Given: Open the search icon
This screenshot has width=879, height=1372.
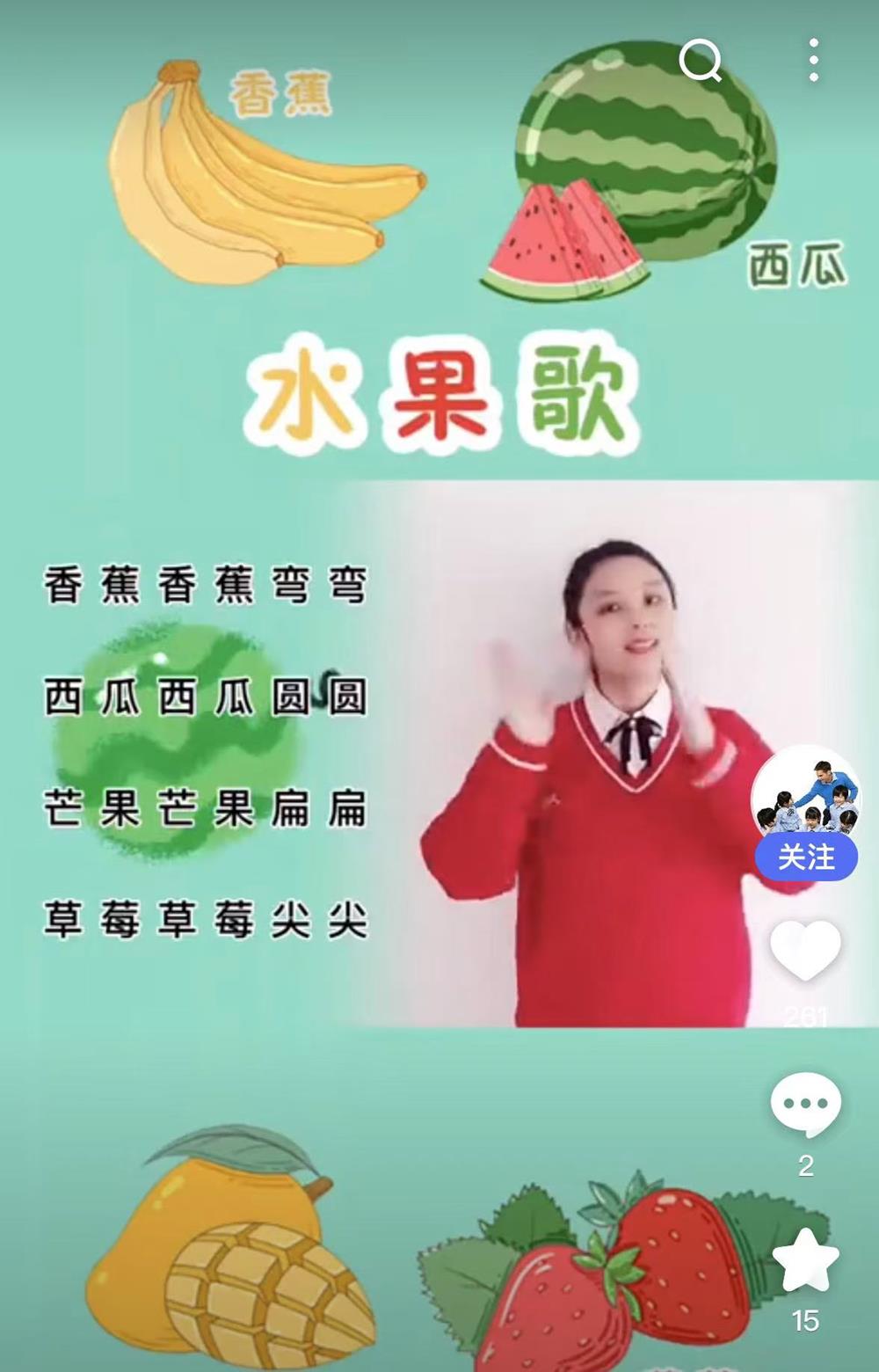Looking at the screenshot, I should [x=700, y=61].
